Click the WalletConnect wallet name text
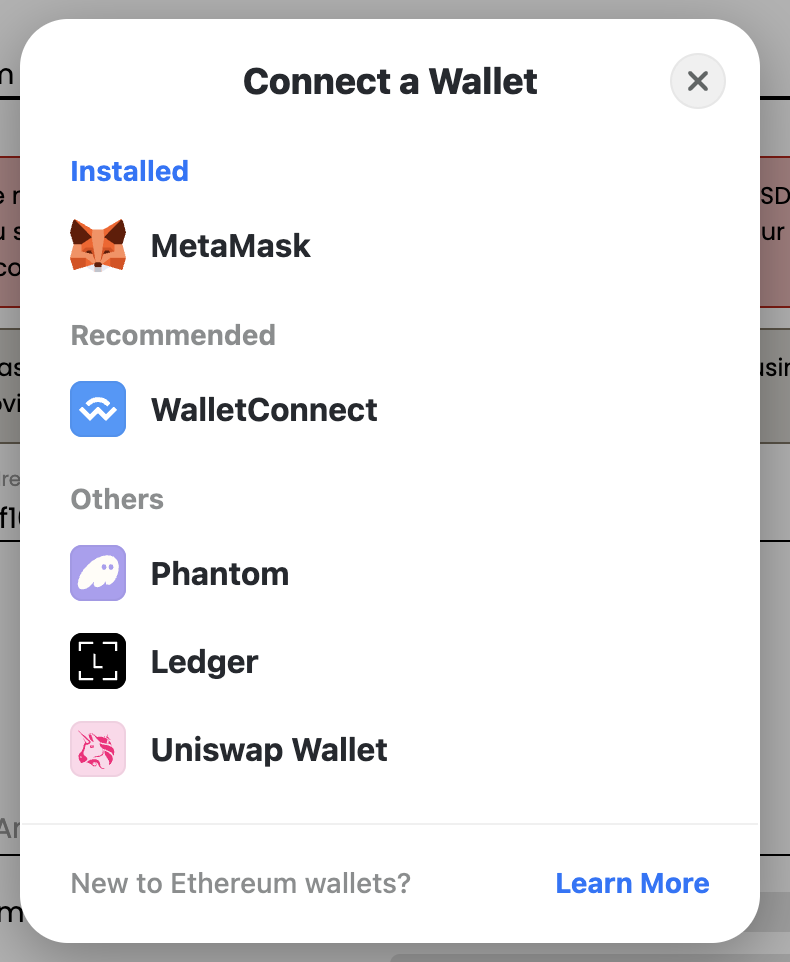 coord(263,409)
